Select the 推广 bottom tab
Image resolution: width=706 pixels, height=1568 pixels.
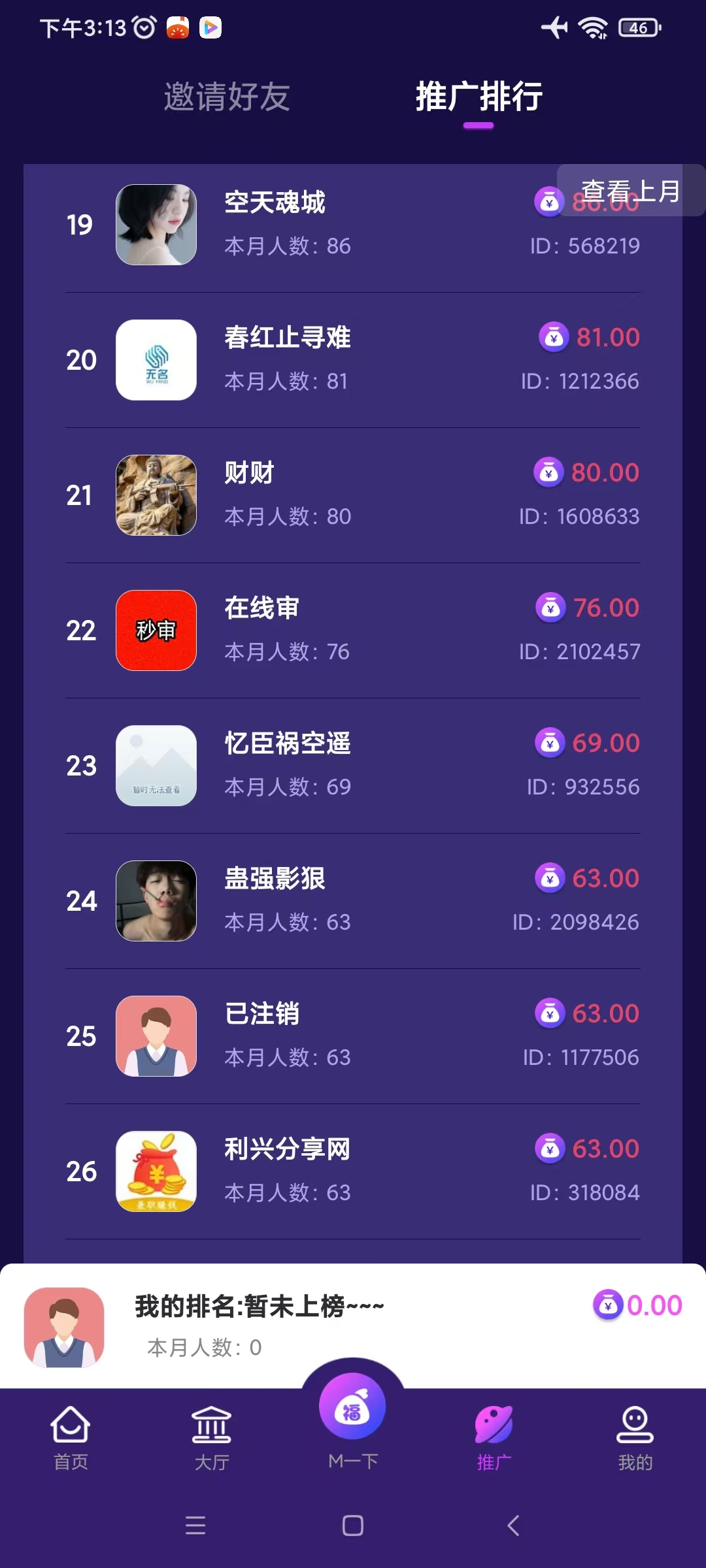[x=494, y=1438]
